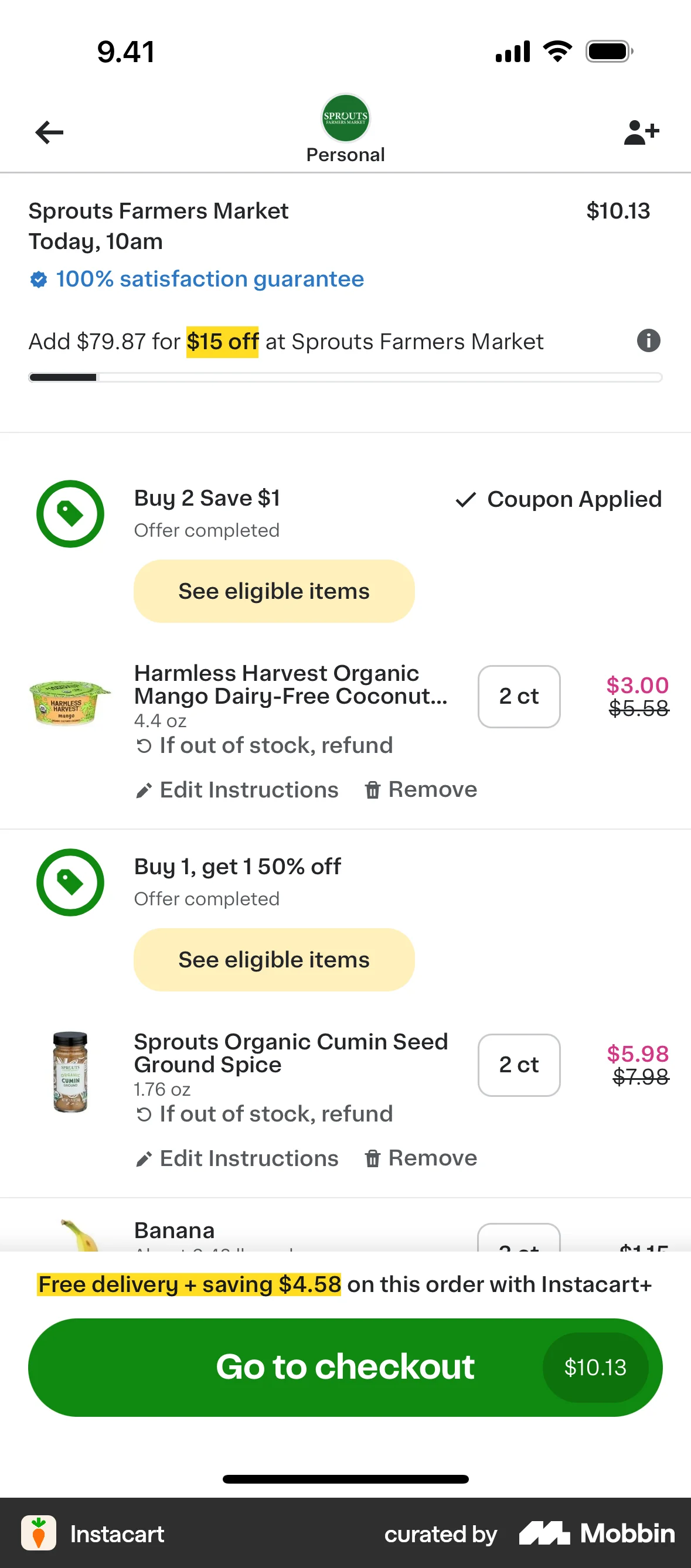The image size is (691, 1568).
Task: Tap the coupon tag icon for Buy 1 get 1
Action: coord(70,882)
